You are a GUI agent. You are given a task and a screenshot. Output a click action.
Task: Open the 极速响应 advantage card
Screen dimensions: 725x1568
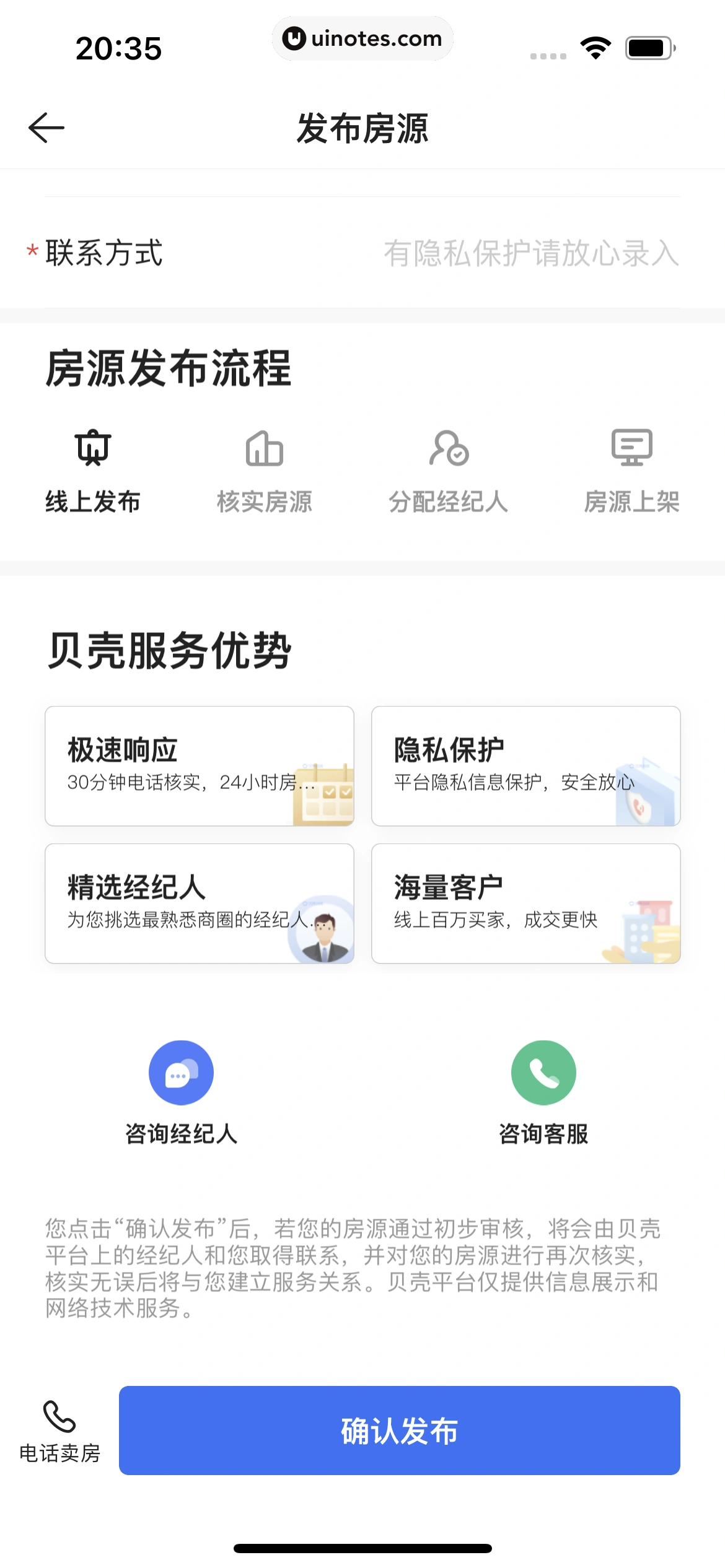(199, 766)
